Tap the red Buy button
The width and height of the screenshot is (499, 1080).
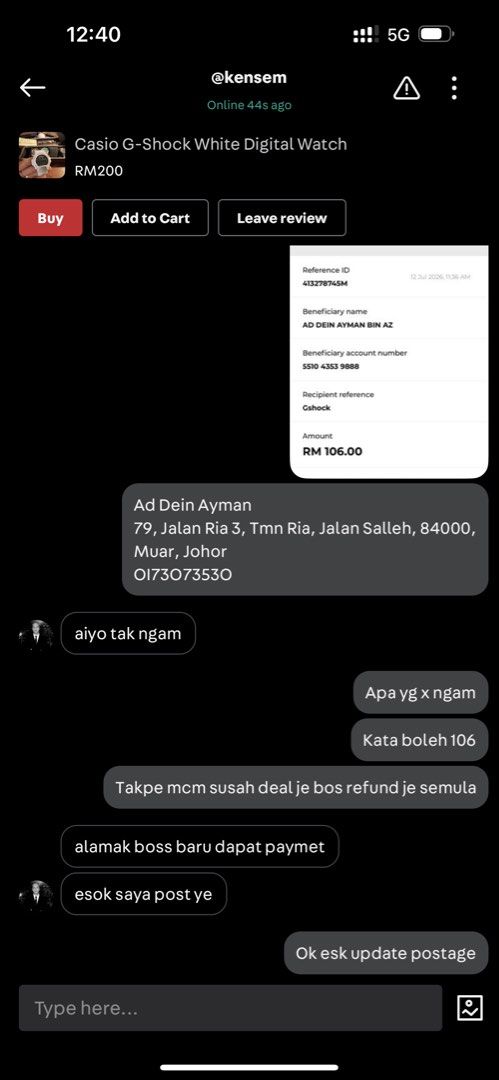[50, 218]
